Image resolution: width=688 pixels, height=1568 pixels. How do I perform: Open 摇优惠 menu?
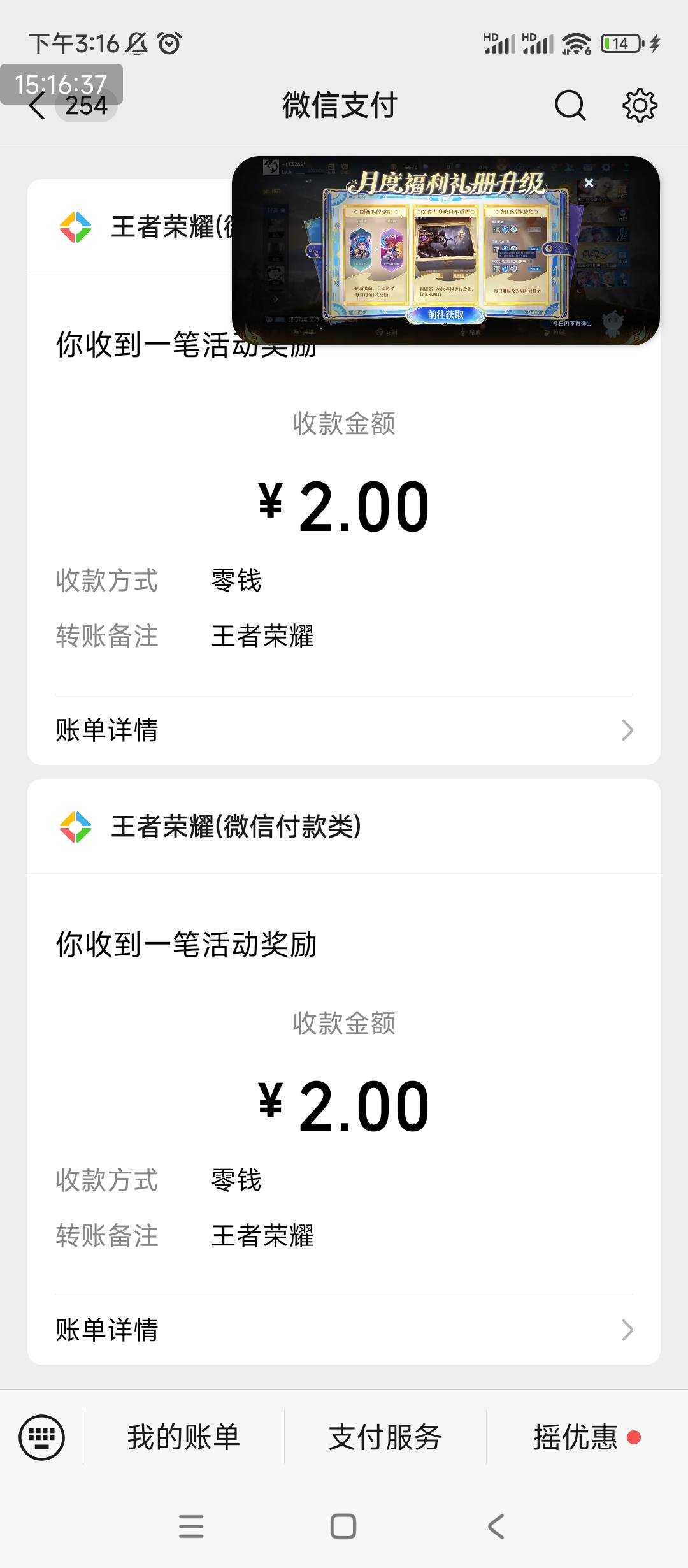(576, 1437)
